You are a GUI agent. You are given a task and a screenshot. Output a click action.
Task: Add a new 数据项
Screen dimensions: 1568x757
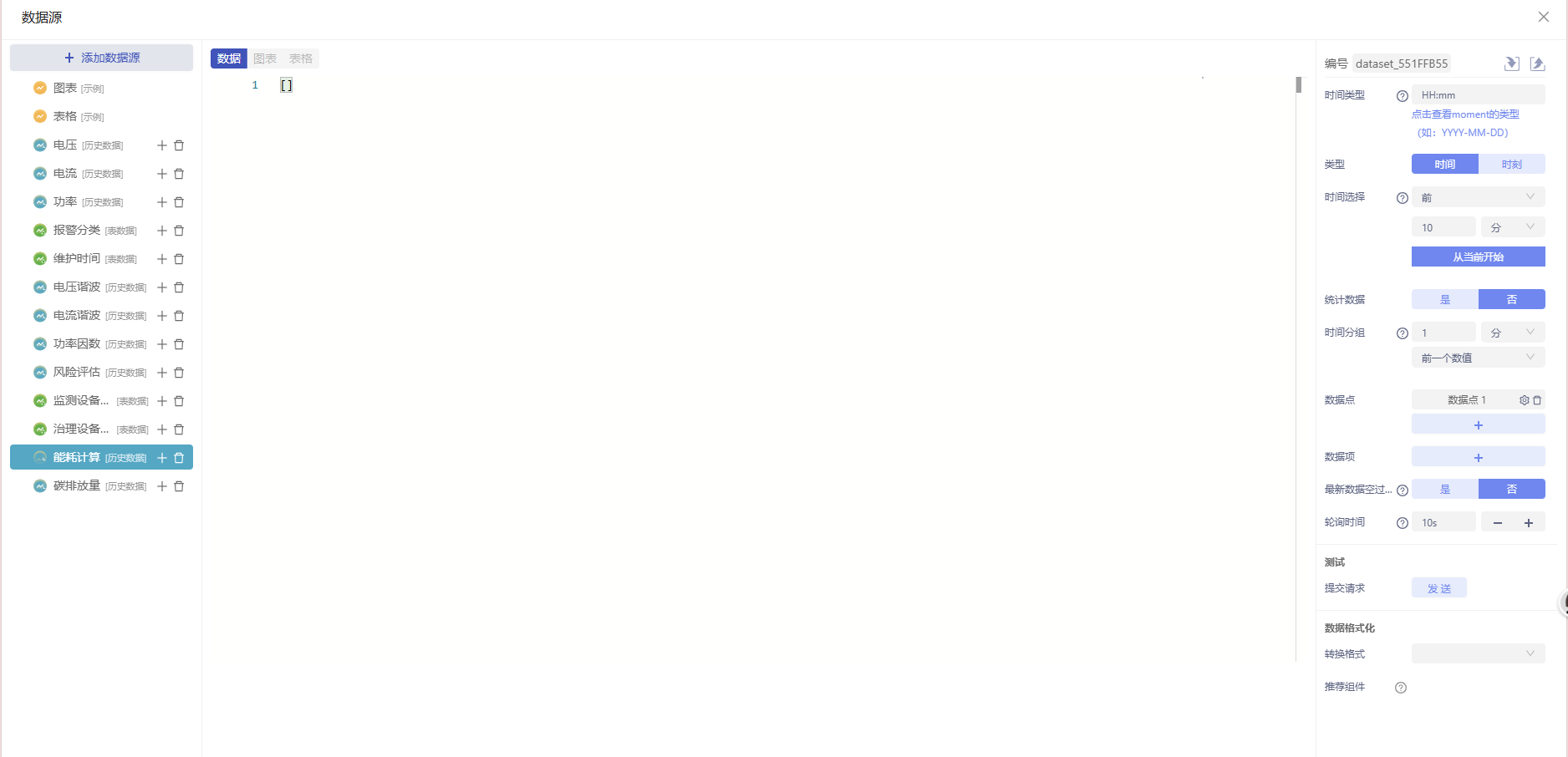click(1478, 457)
